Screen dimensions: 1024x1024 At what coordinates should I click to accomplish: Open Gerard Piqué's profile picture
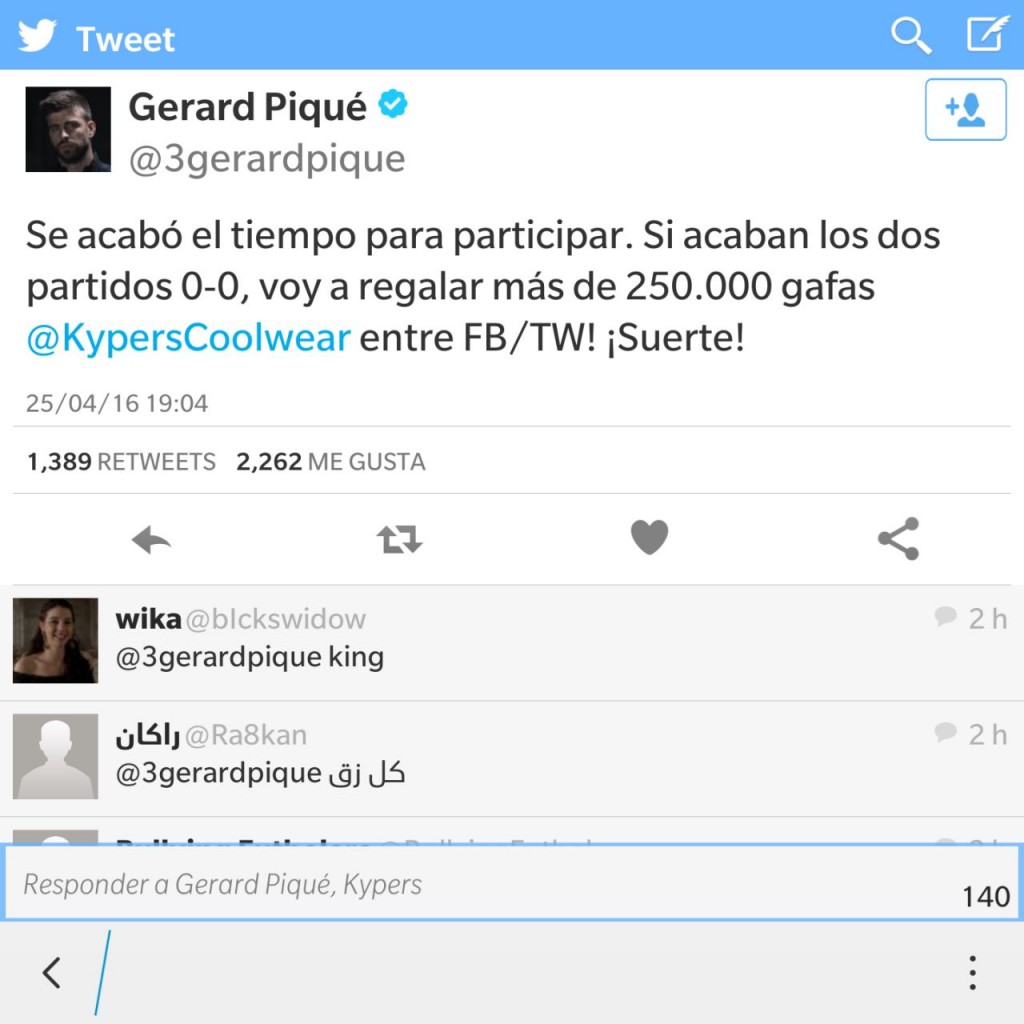(68, 129)
